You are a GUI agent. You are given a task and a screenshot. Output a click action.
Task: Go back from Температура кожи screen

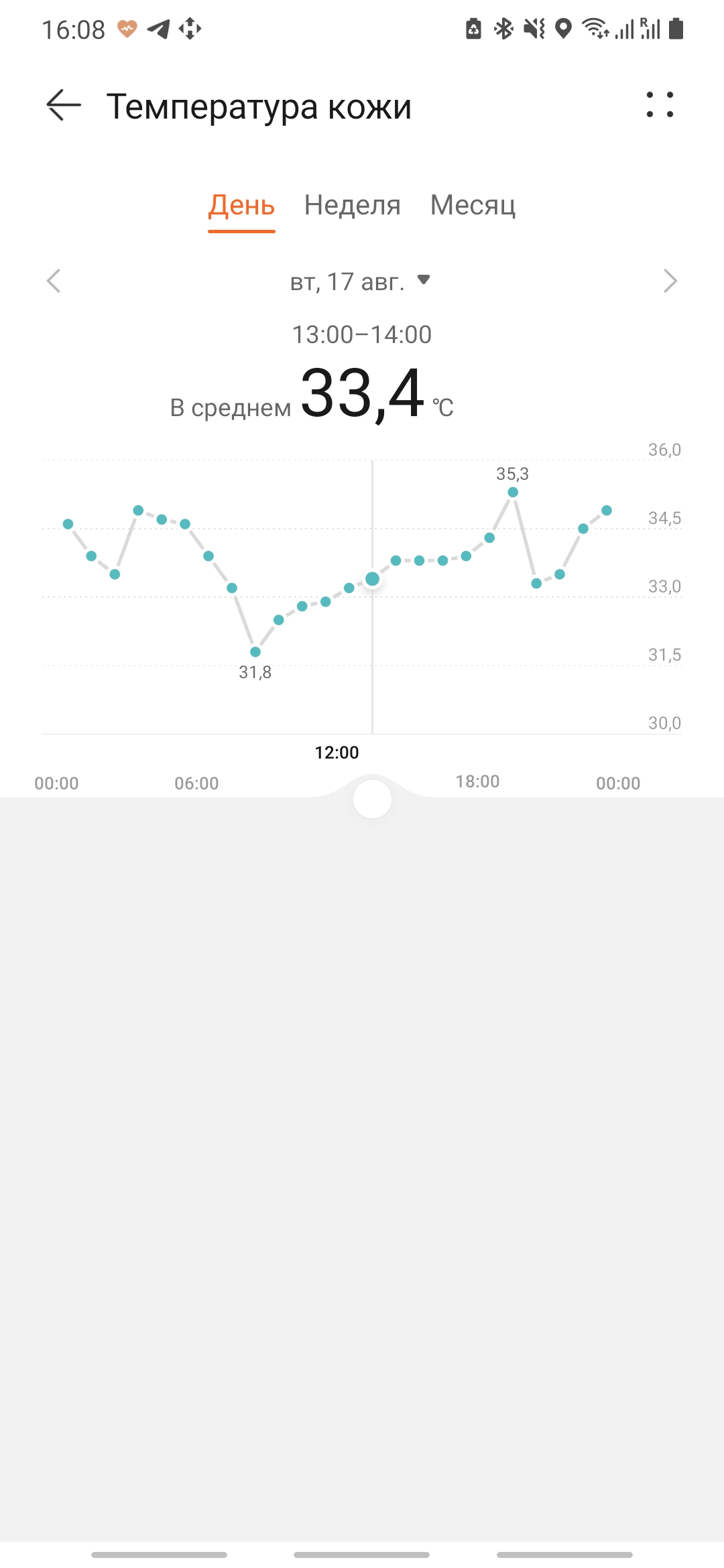point(64,106)
